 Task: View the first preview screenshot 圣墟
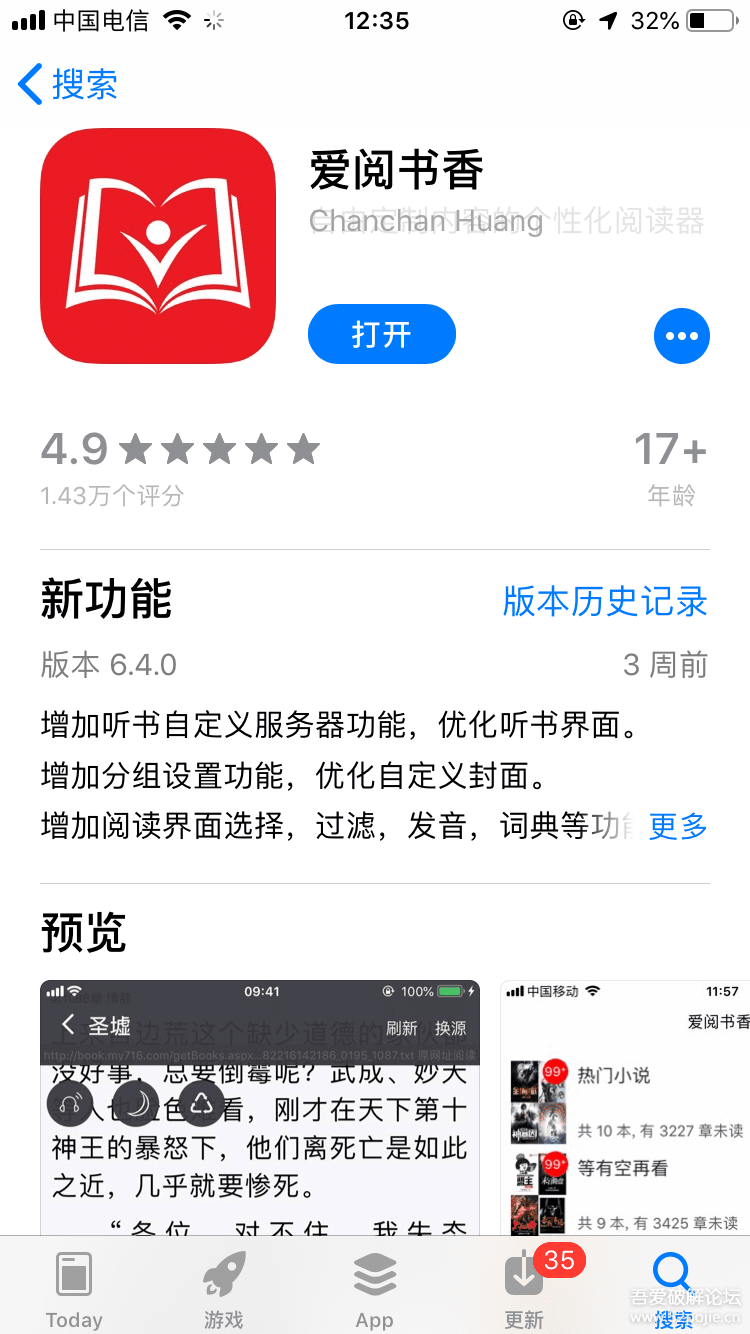[x=260, y=1108]
